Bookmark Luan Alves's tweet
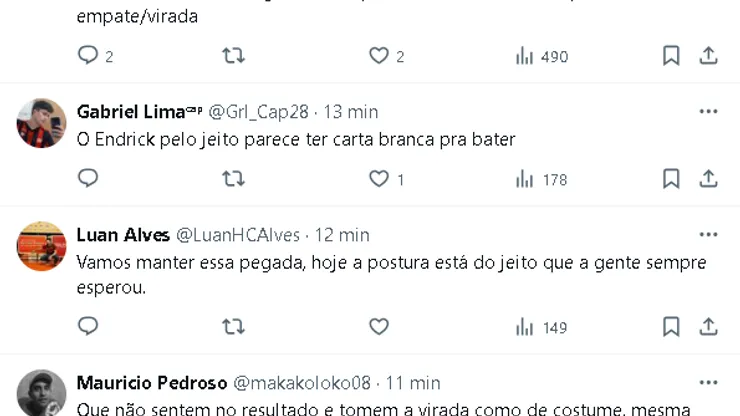The height and width of the screenshot is (416, 740). point(671,326)
